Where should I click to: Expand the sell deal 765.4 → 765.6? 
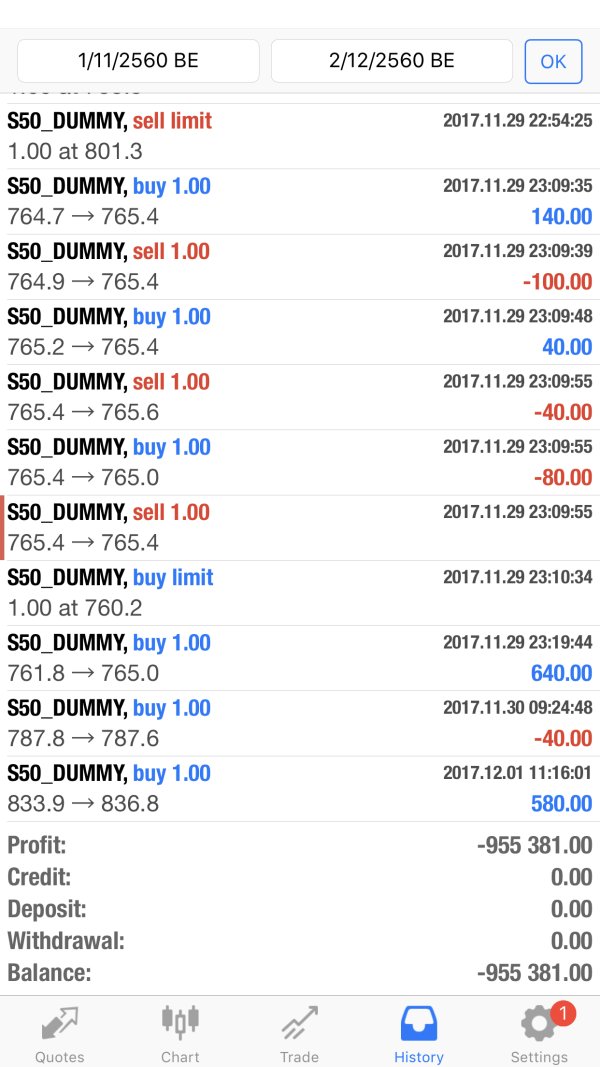[x=300, y=396]
